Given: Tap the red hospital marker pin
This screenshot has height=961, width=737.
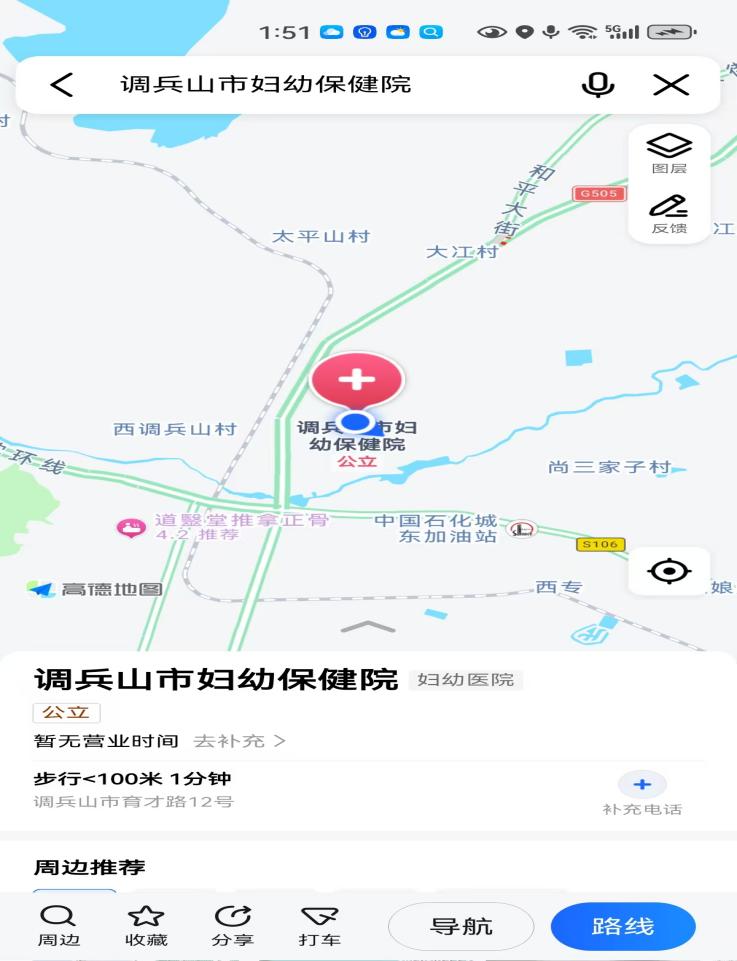Looking at the screenshot, I should click(x=357, y=380).
